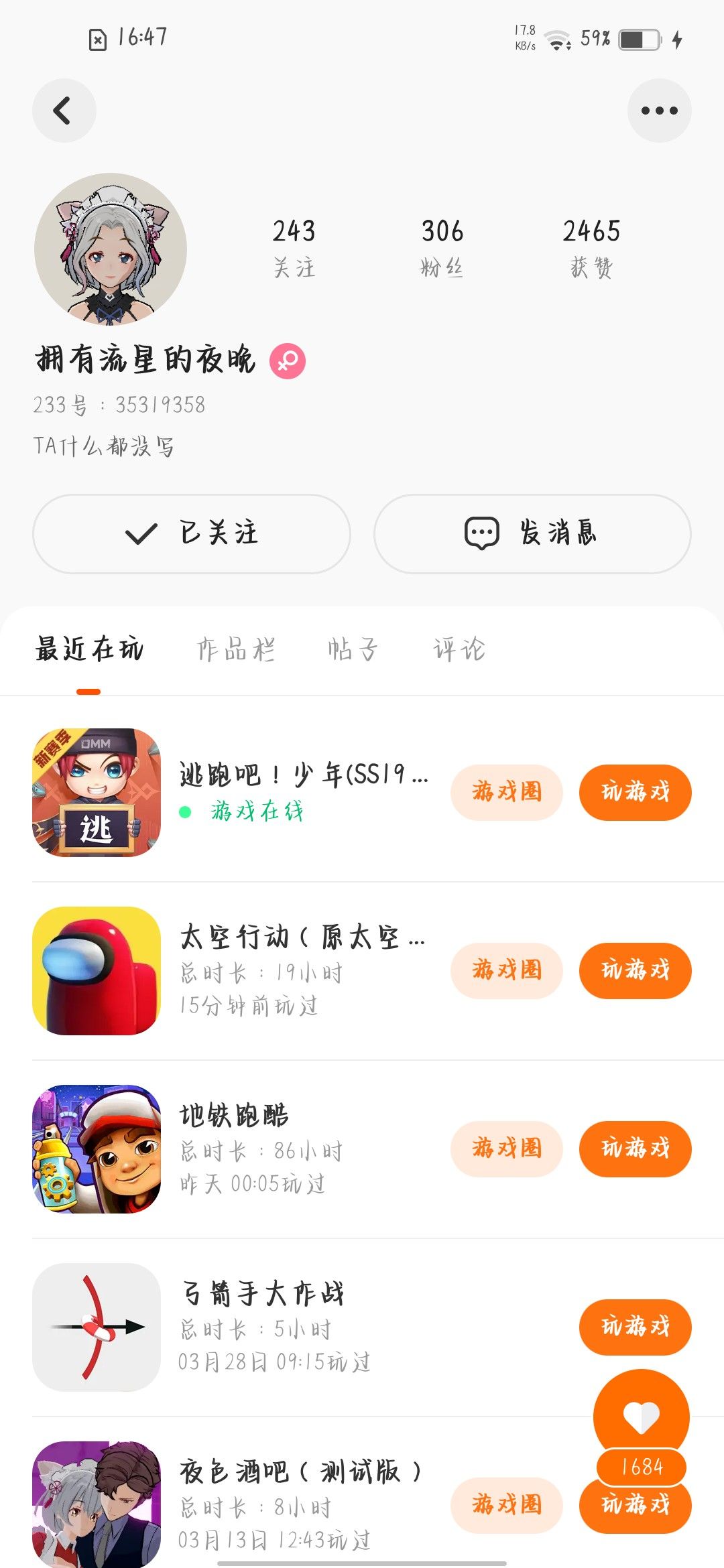Open 游戏圈 for 逃跑吧！少年
Image resolution: width=724 pixels, height=1568 pixels.
coord(507,792)
